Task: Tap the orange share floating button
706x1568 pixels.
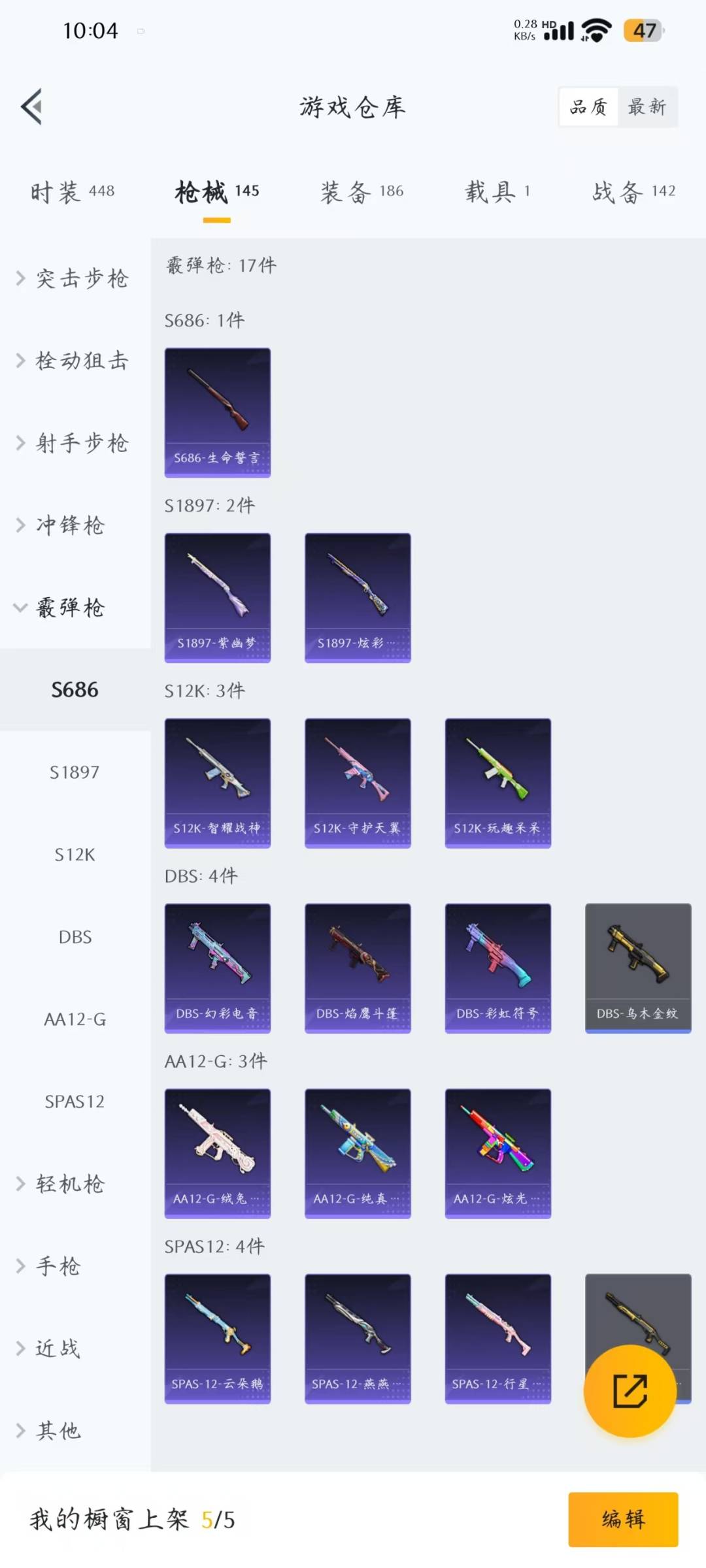Action: (630, 1391)
